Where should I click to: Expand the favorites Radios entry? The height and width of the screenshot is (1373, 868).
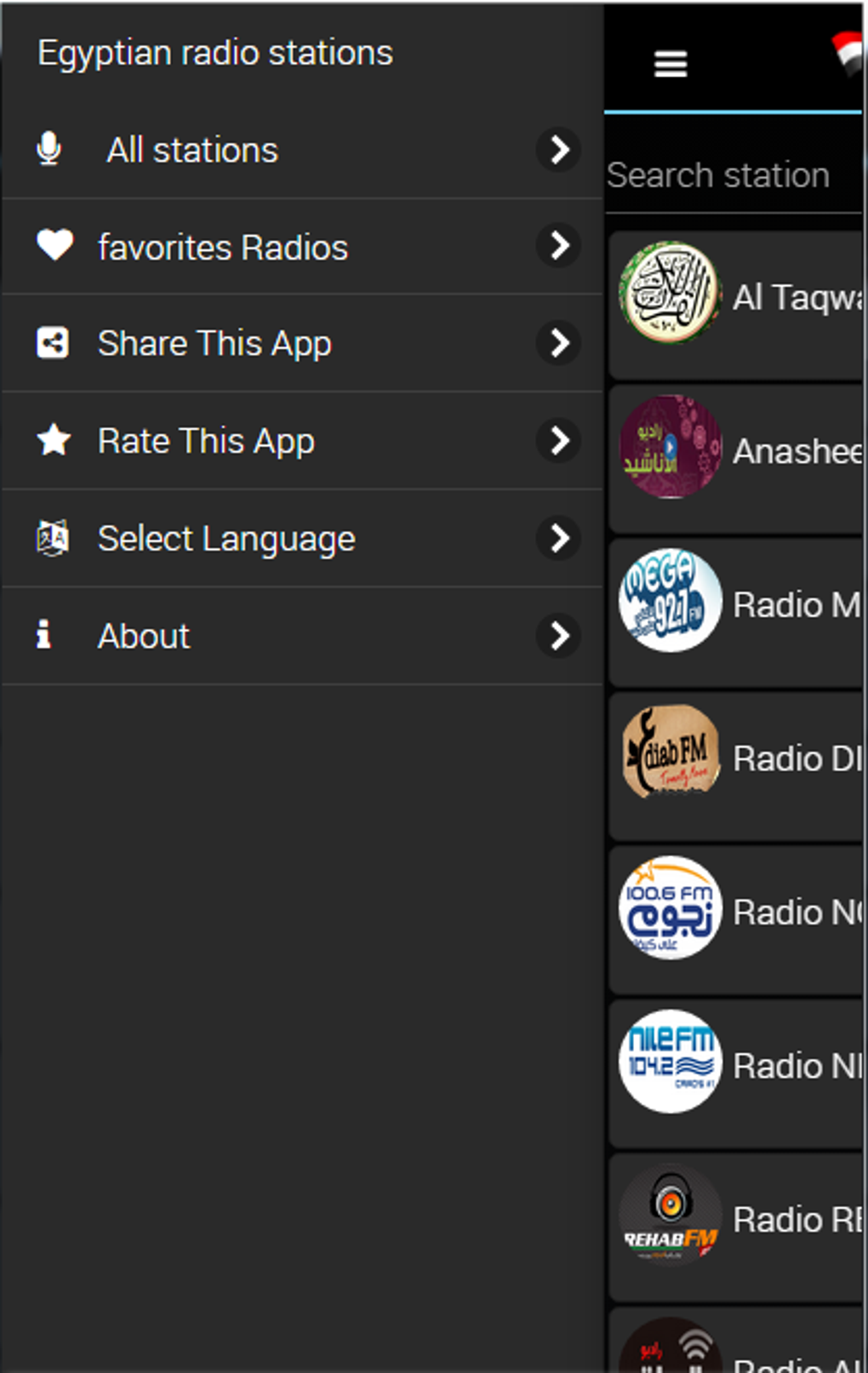click(x=558, y=246)
